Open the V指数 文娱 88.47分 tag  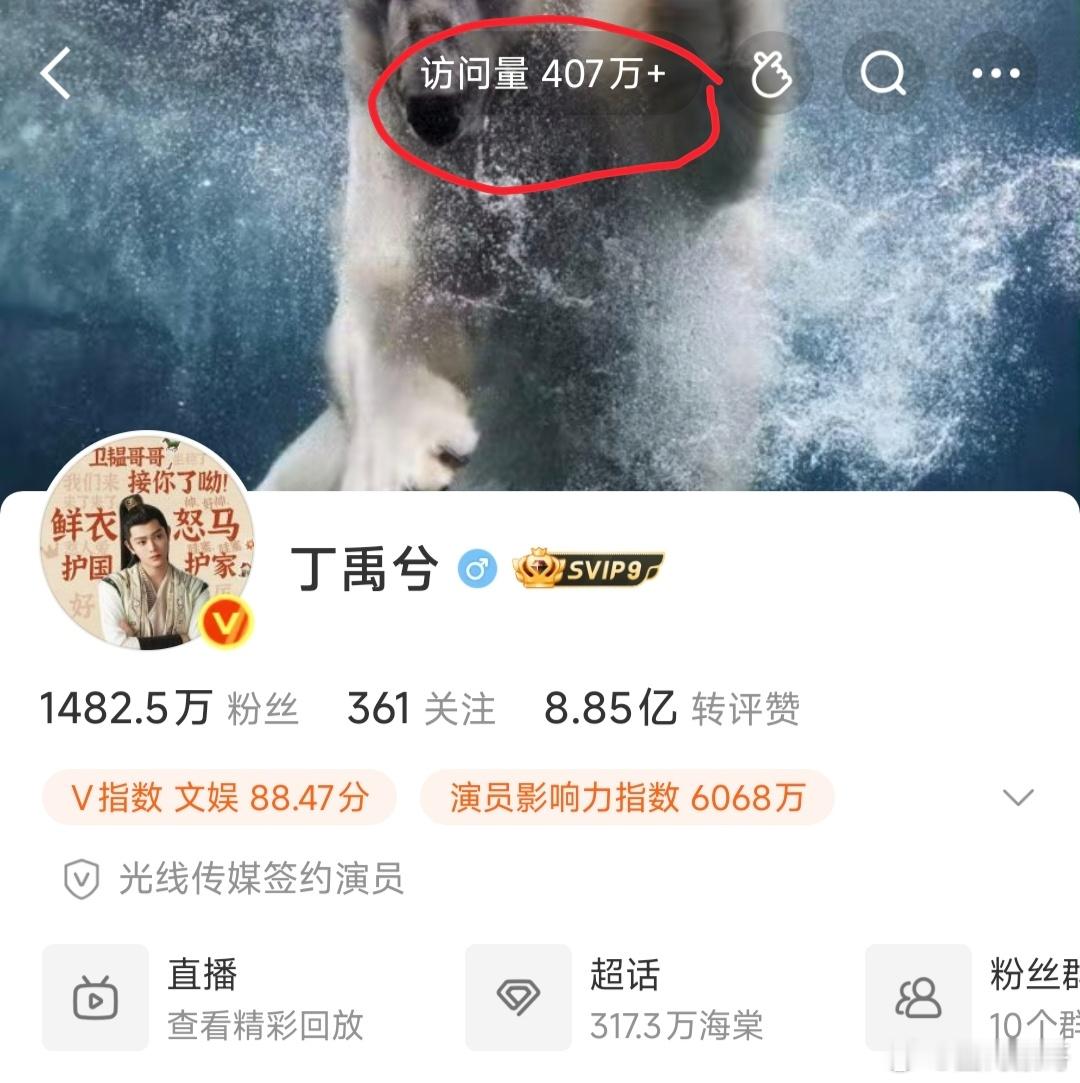217,798
